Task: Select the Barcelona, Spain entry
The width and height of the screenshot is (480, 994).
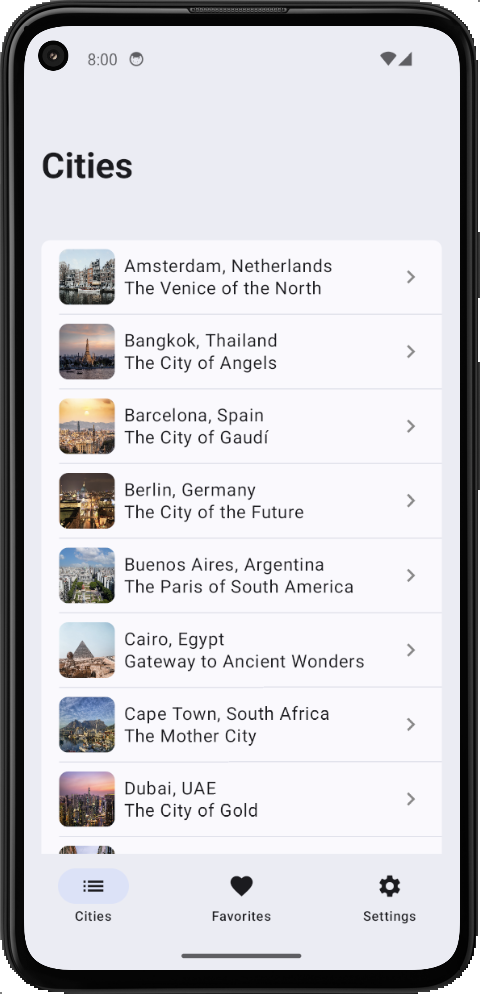Action: pyautogui.click(x=241, y=426)
